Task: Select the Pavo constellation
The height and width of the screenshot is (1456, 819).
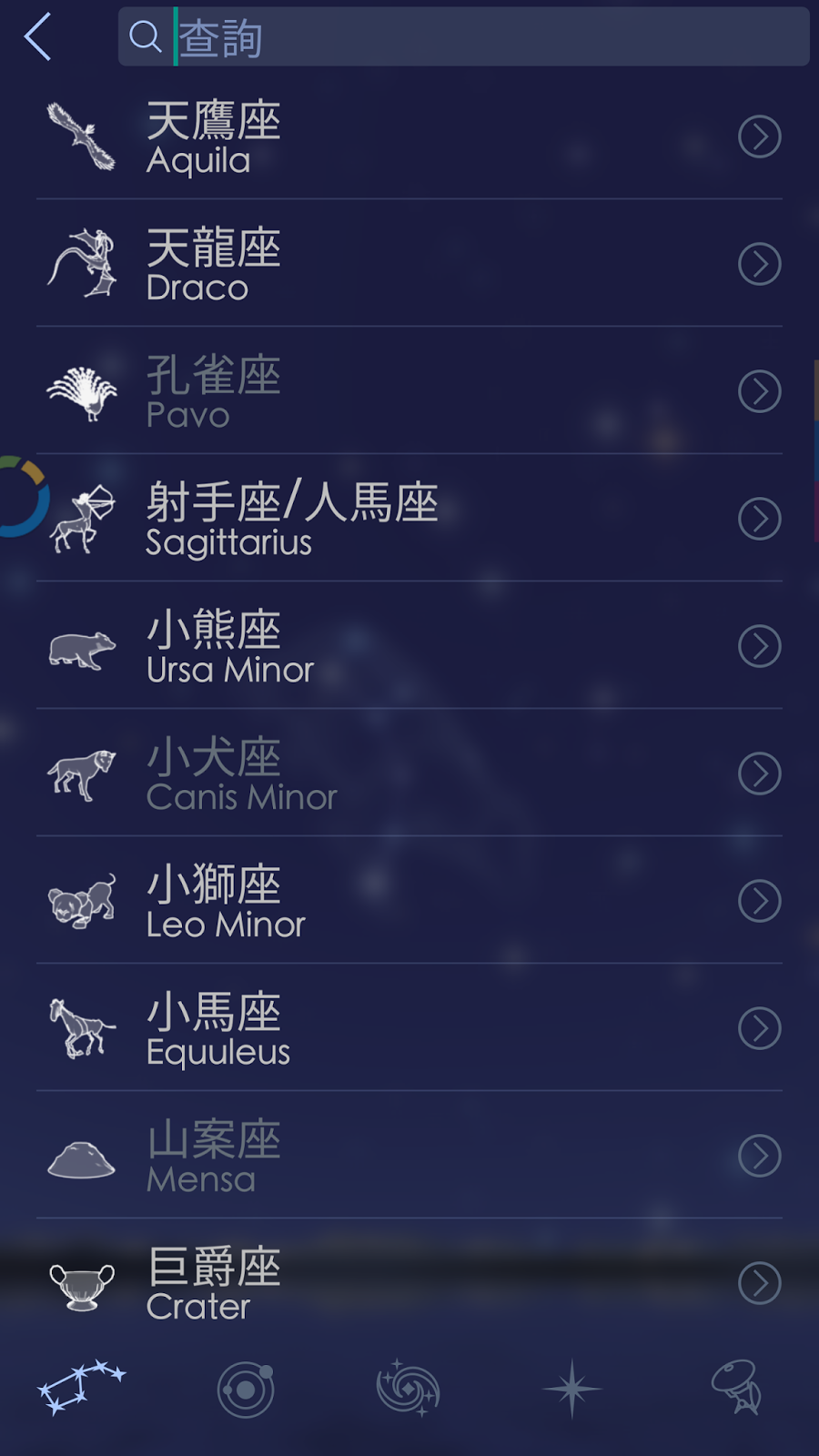Action: point(409,391)
